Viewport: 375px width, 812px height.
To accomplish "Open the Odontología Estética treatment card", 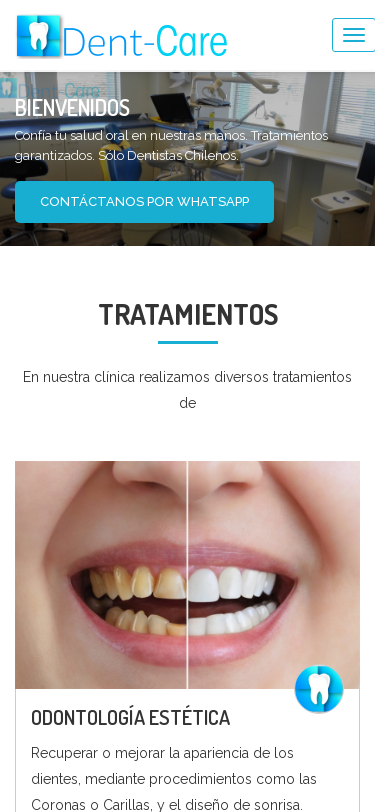I will coord(188,637).
